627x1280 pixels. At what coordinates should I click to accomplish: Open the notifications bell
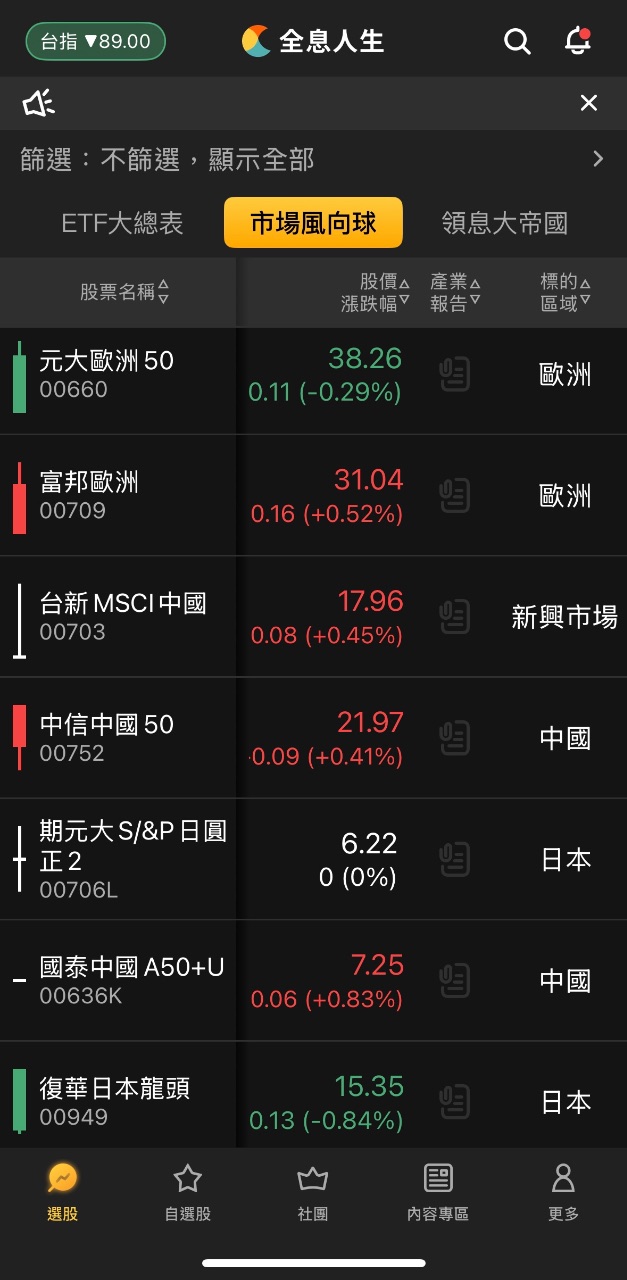point(577,41)
